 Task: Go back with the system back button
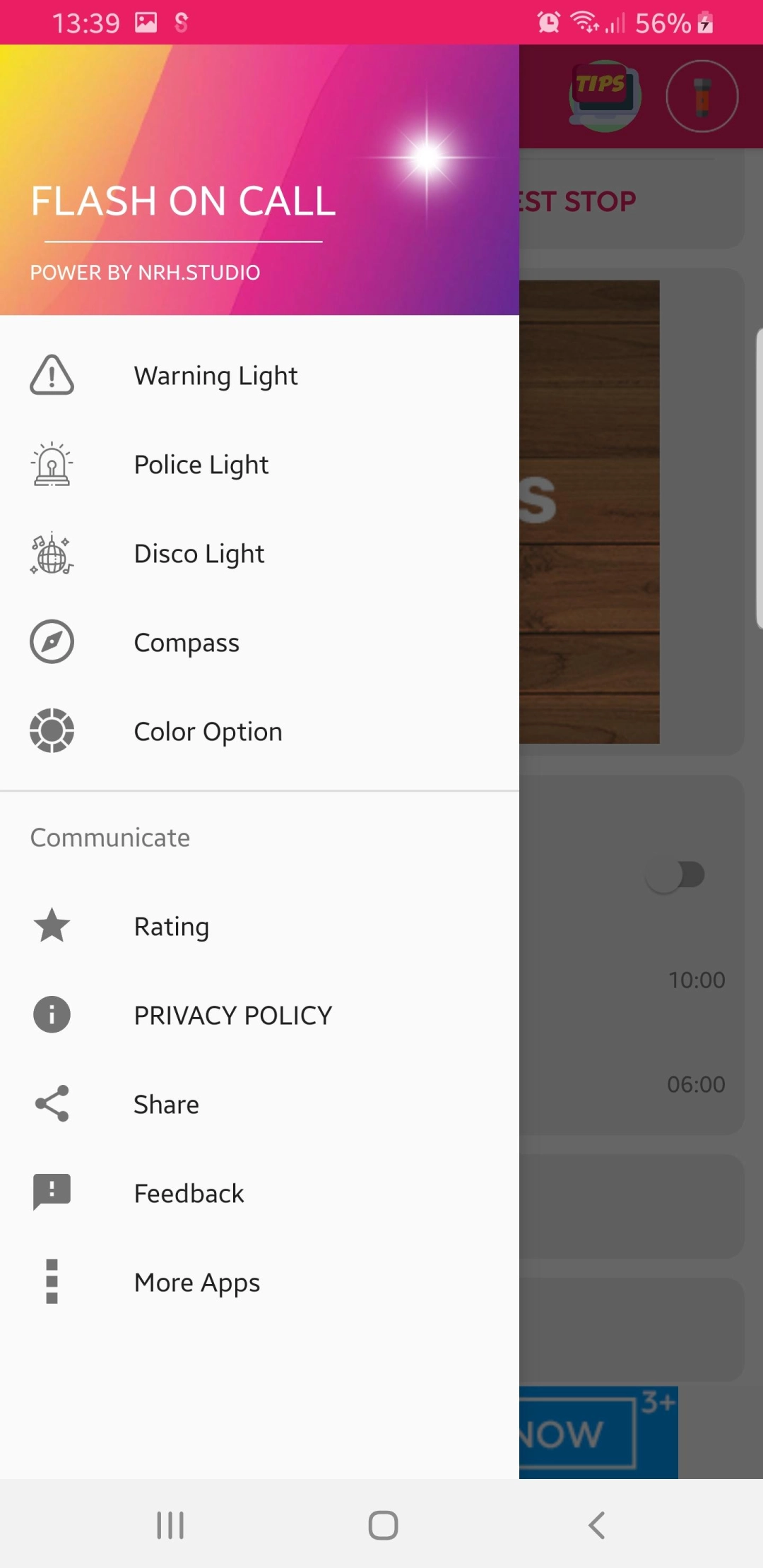click(597, 1525)
